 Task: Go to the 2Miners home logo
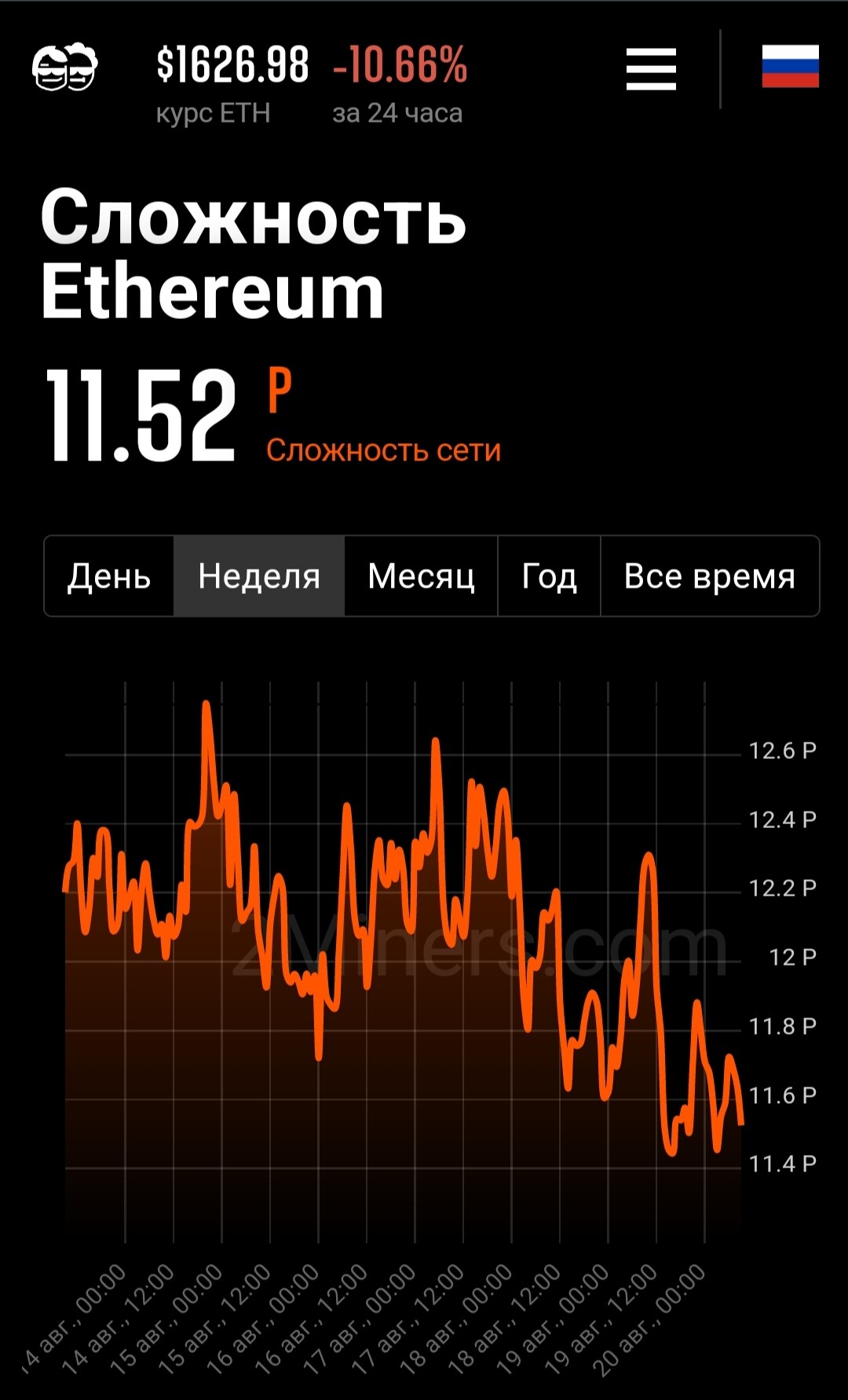(64, 68)
